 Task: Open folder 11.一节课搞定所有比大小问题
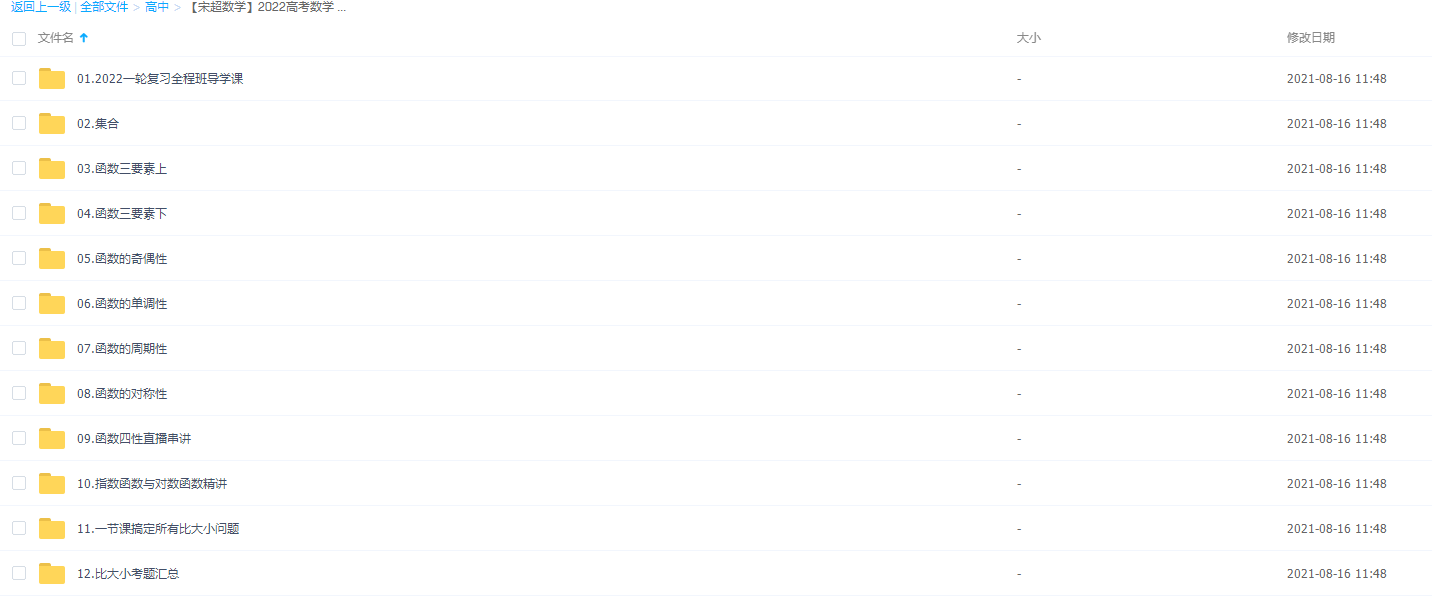point(158,529)
